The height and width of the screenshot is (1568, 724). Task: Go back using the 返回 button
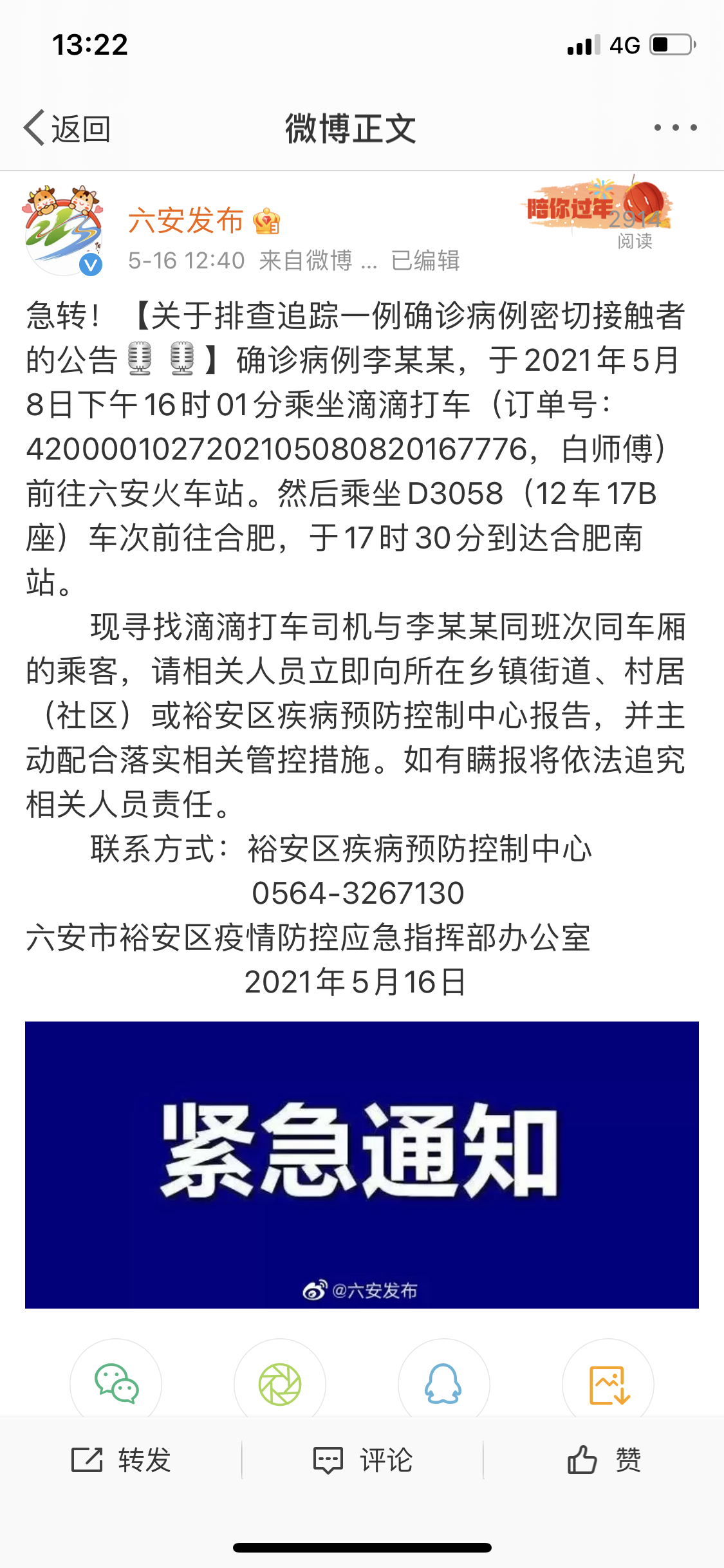coord(68,128)
